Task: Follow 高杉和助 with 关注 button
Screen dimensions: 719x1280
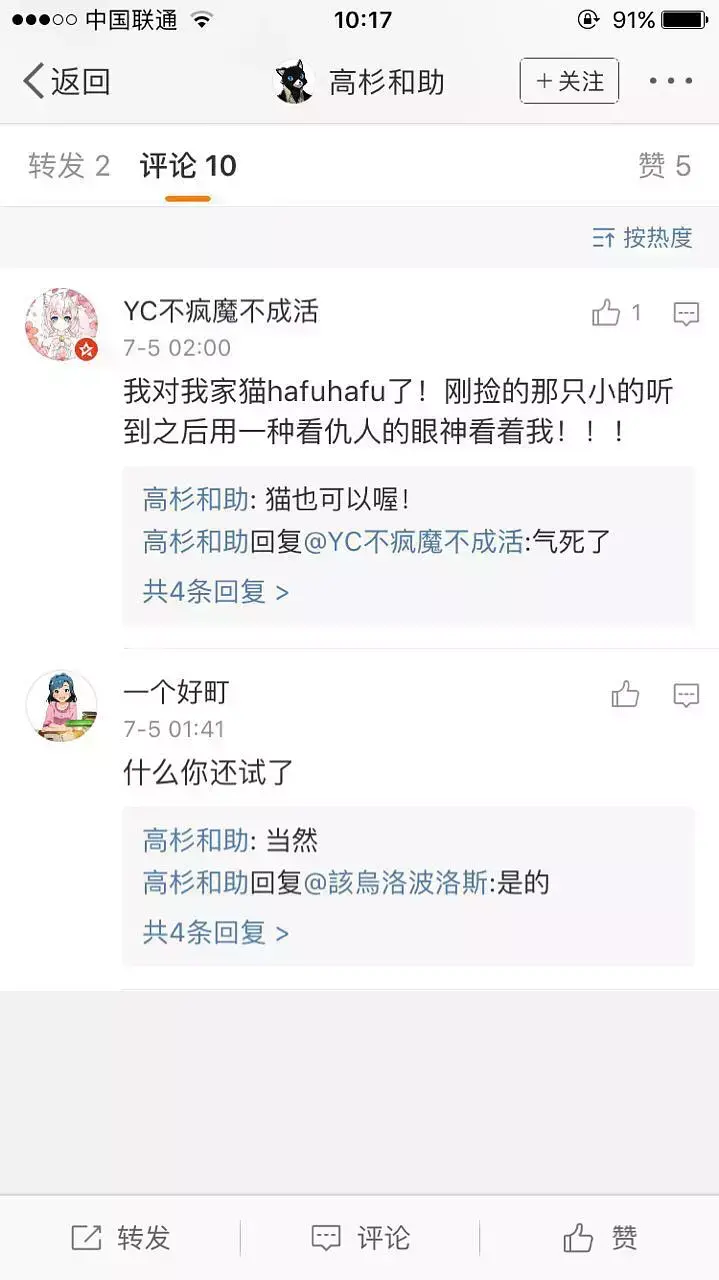Action: click(x=569, y=81)
